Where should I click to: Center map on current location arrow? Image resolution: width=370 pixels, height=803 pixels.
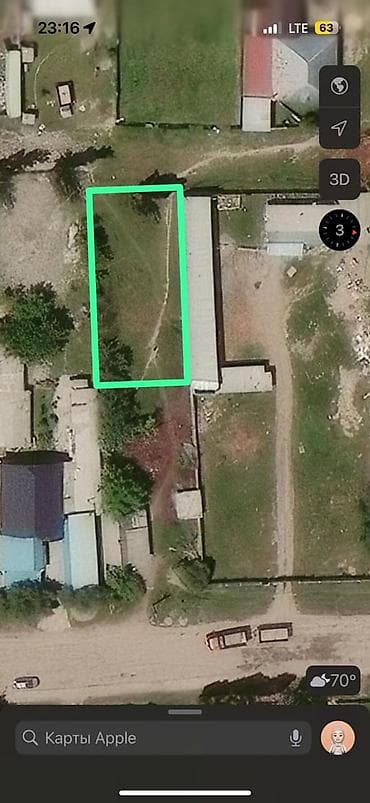click(339, 128)
